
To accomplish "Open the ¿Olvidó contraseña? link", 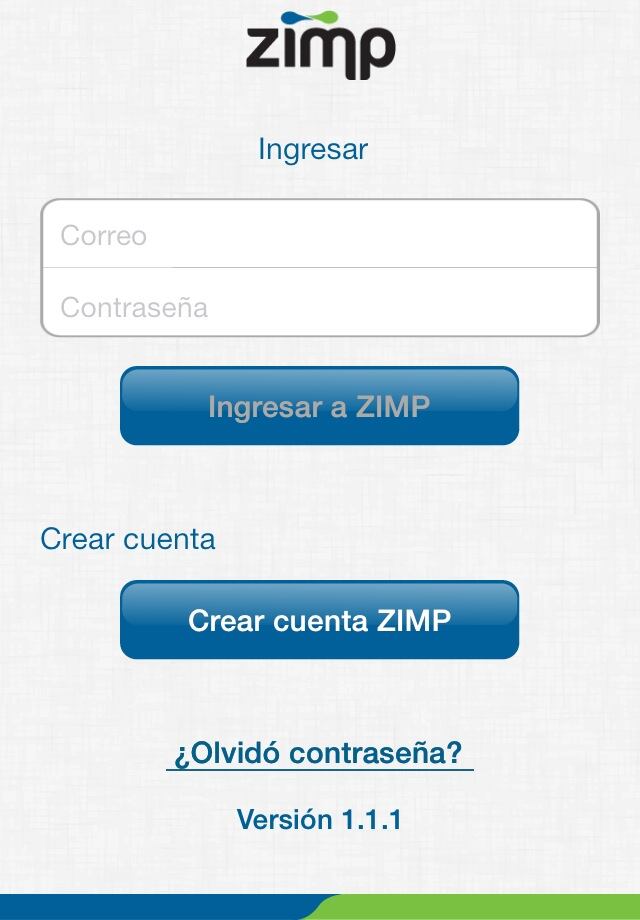I will [x=319, y=753].
